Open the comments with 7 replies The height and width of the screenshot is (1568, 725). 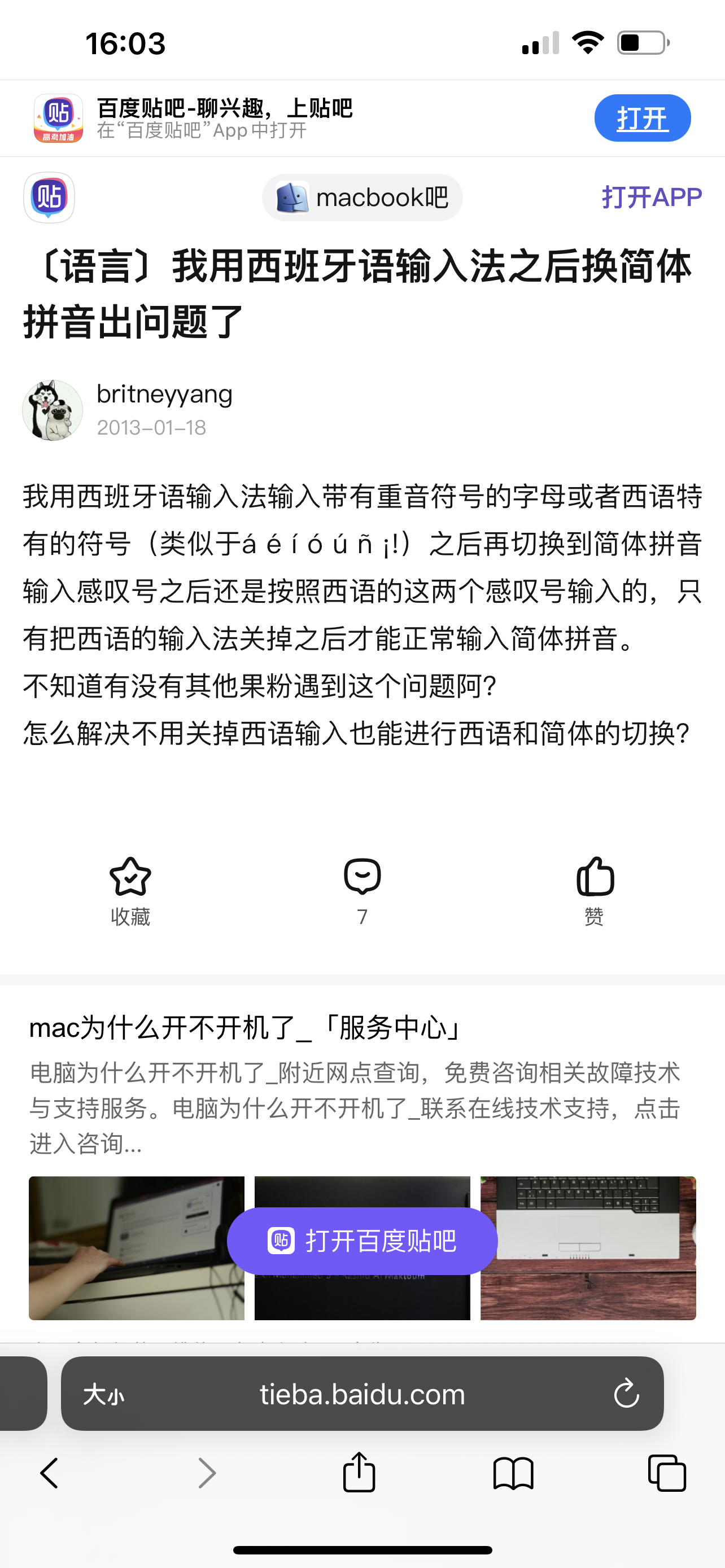pyautogui.click(x=362, y=891)
